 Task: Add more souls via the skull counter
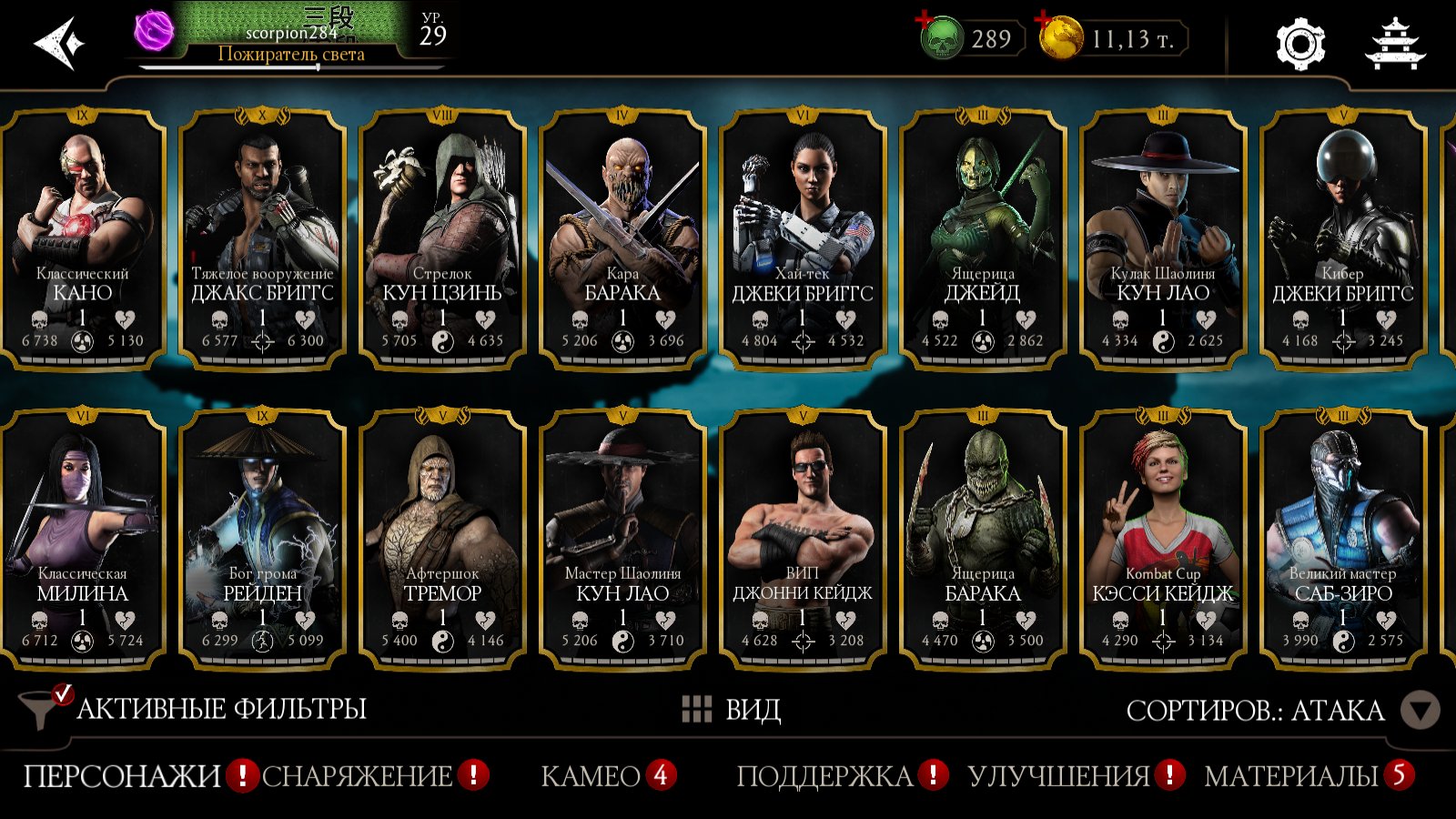click(x=941, y=38)
